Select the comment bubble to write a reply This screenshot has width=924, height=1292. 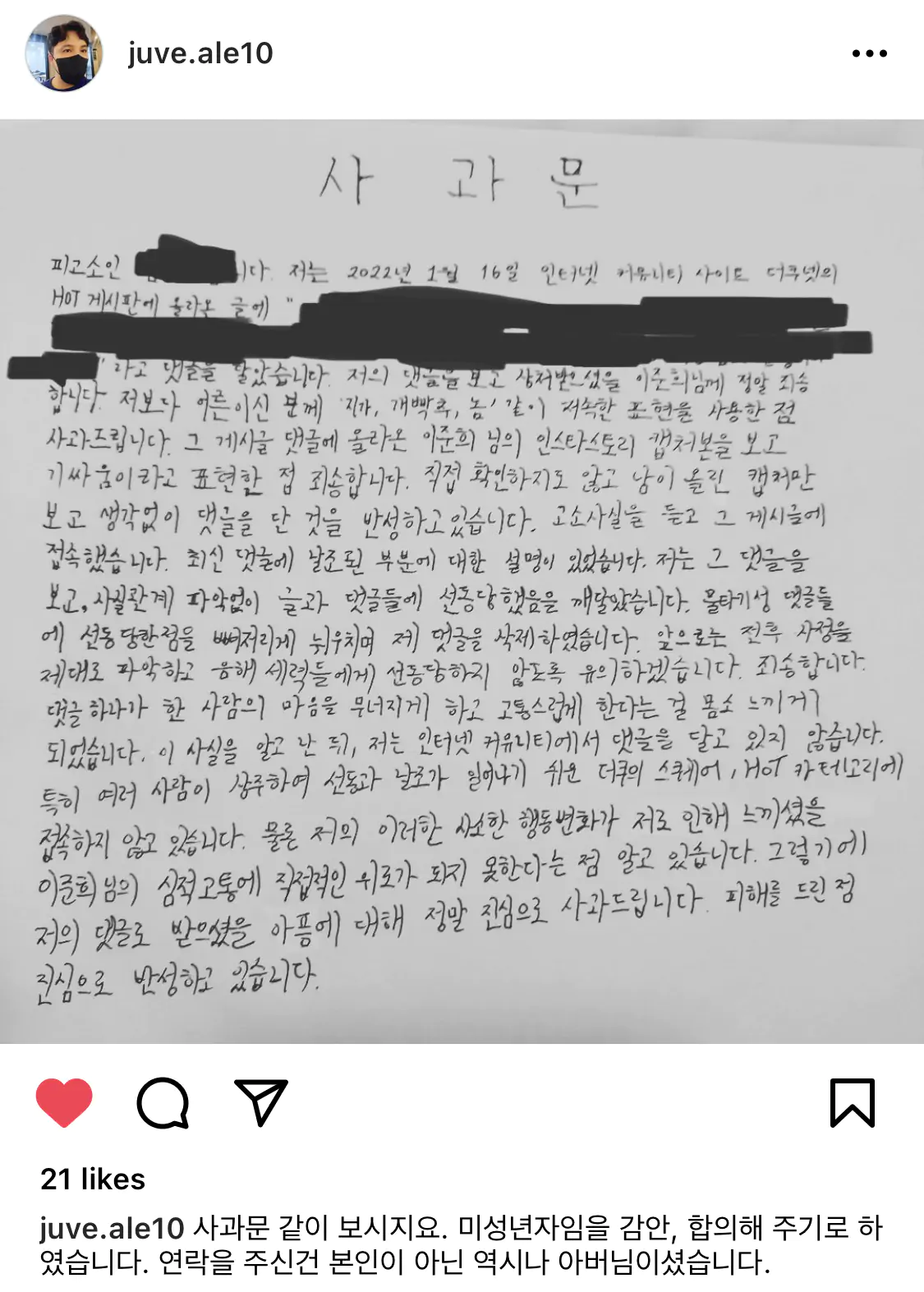coord(161,1105)
